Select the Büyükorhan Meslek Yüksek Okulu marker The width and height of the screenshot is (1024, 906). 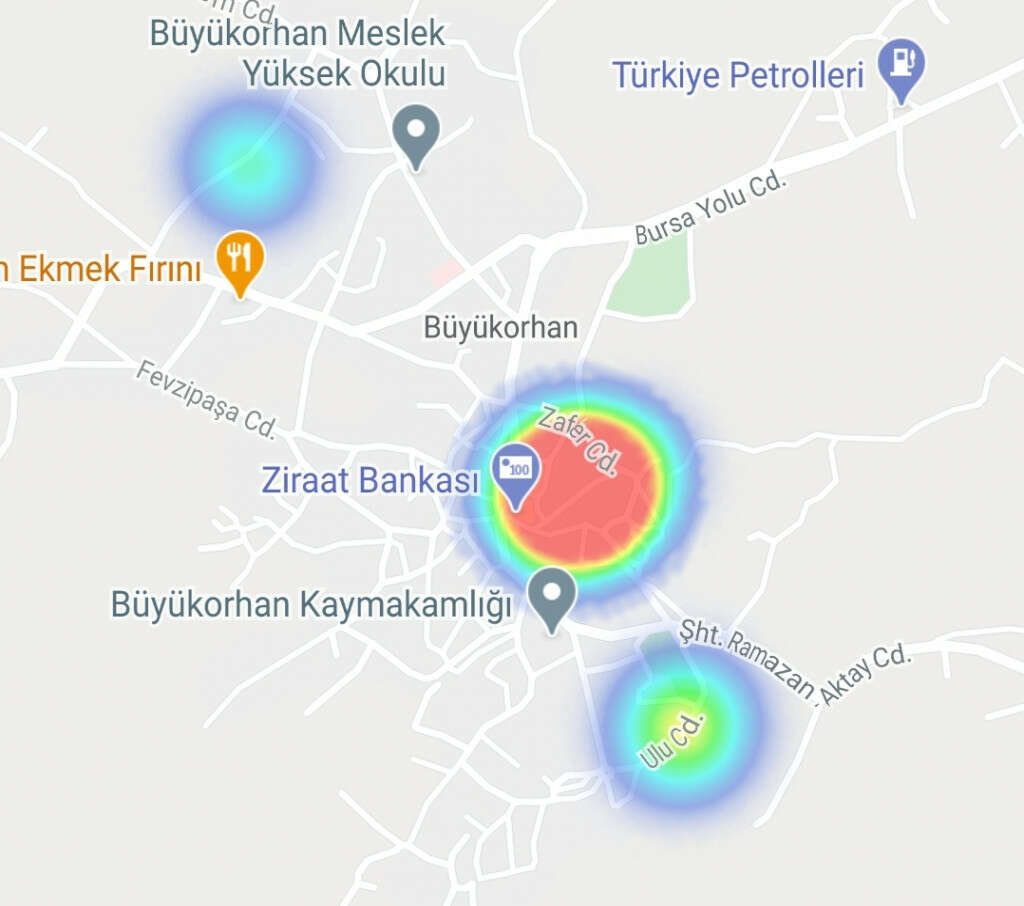[x=416, y=133]
